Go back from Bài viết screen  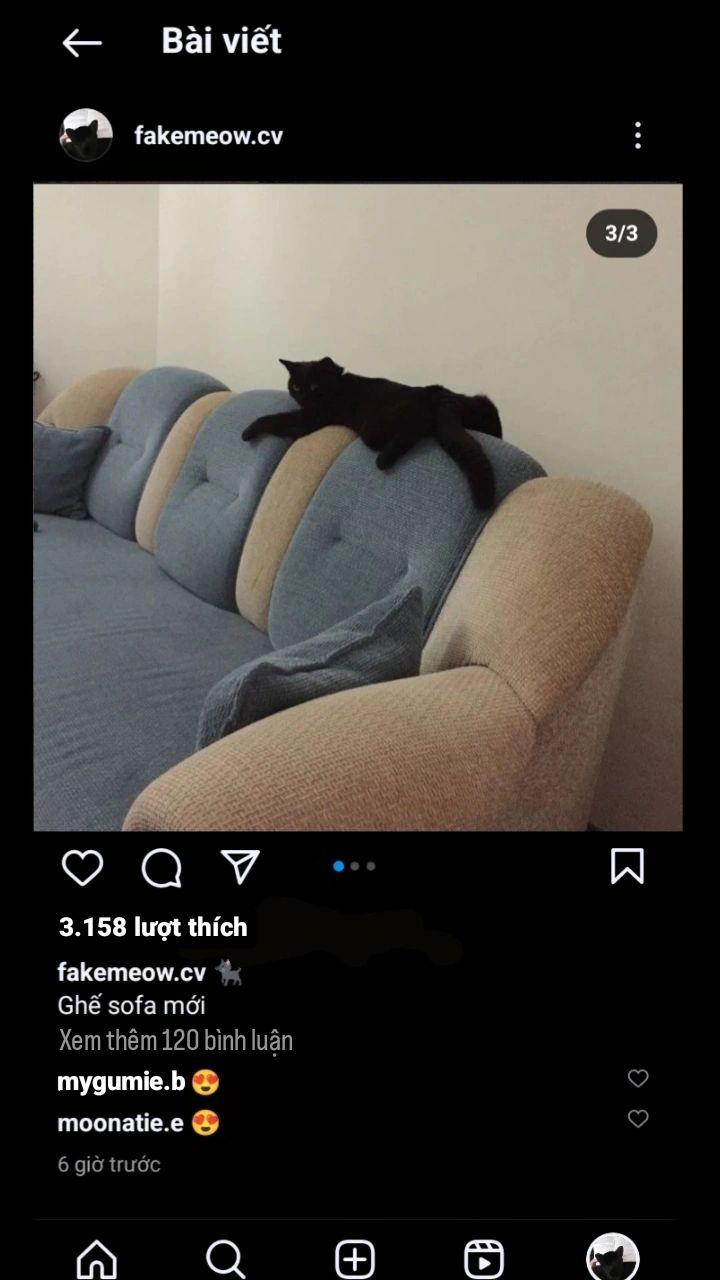click(x=82, y=42)
